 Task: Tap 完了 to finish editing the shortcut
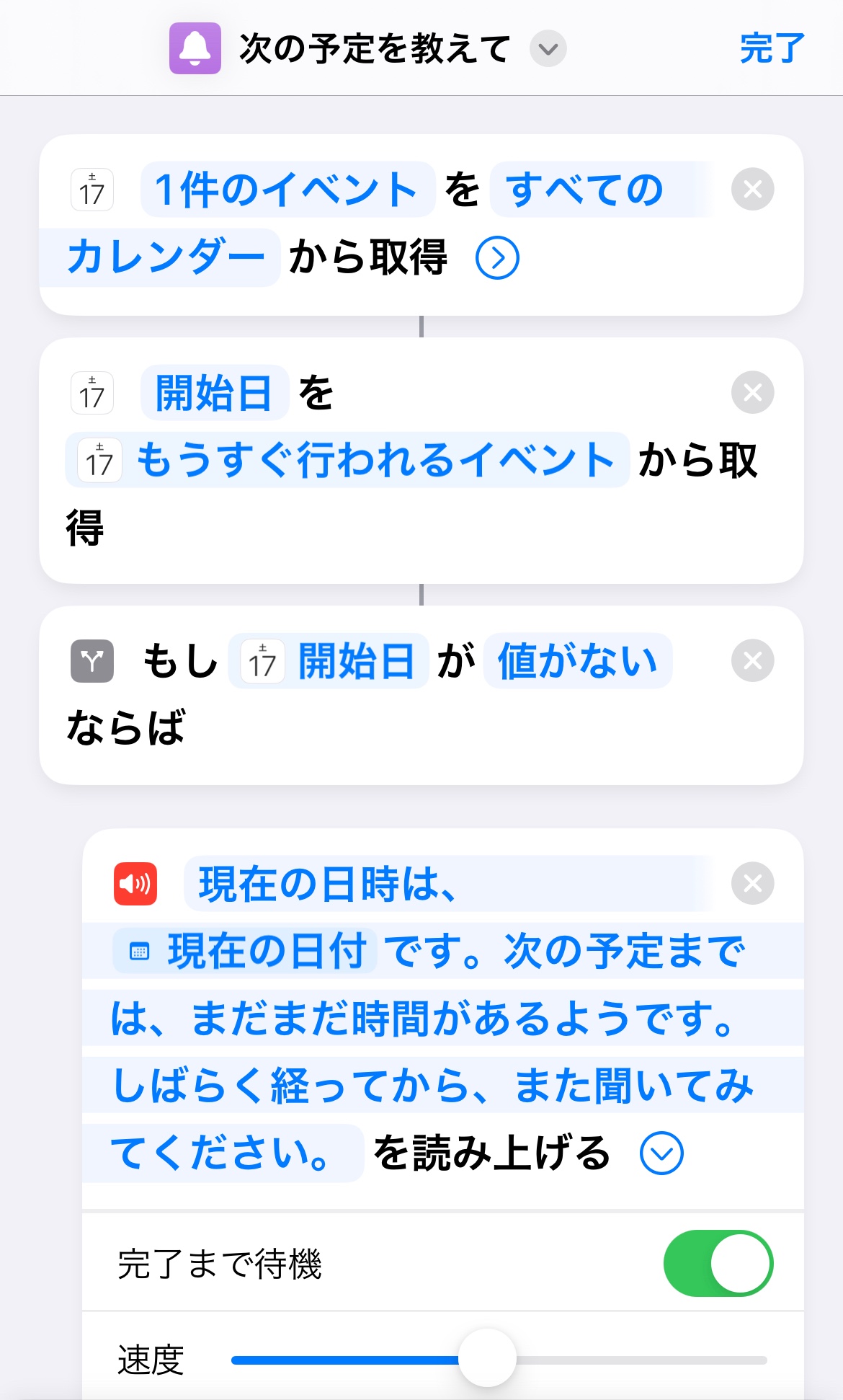pos(772,48)
